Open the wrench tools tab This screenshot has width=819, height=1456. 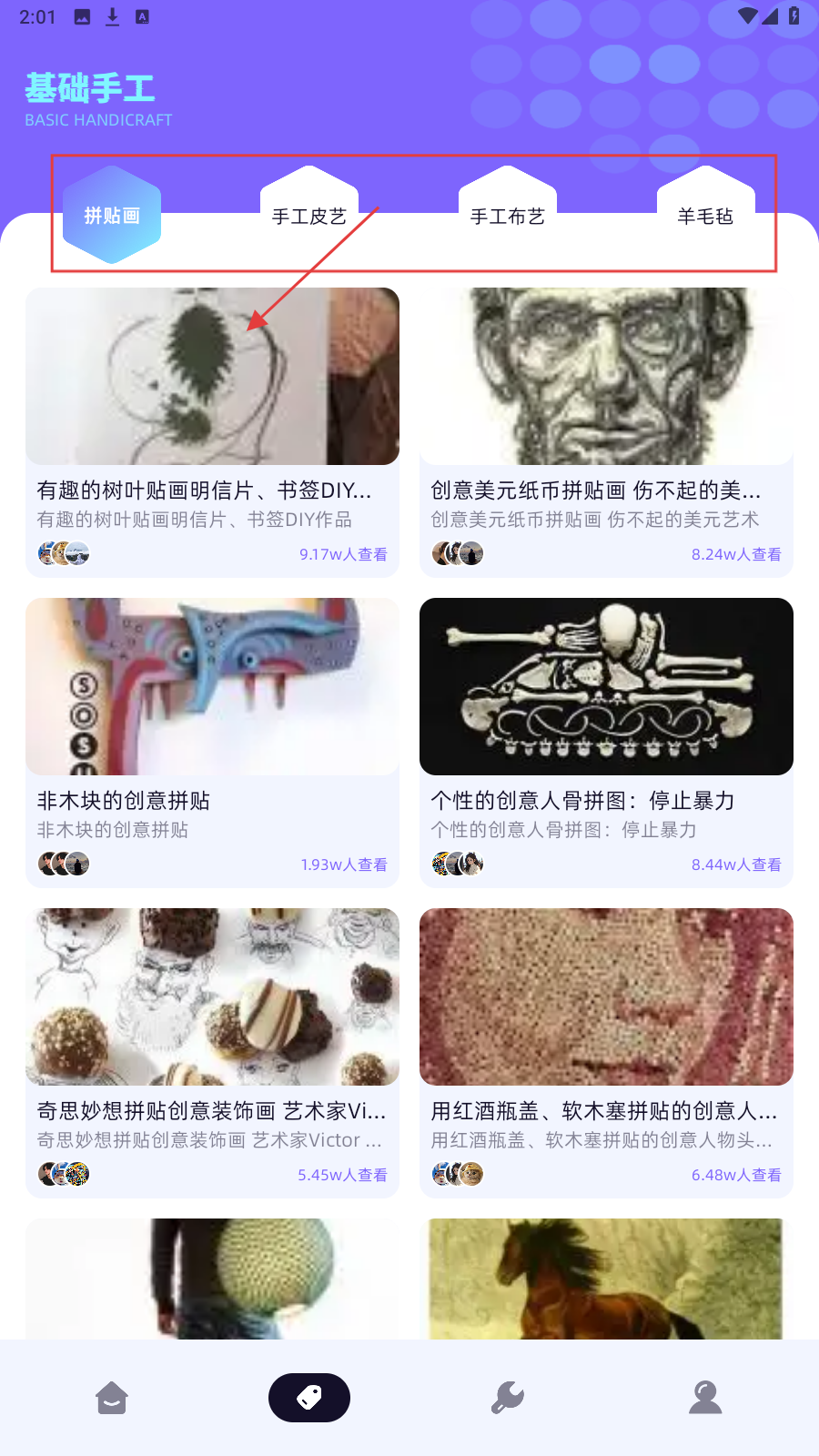[x=508, y=1398]
